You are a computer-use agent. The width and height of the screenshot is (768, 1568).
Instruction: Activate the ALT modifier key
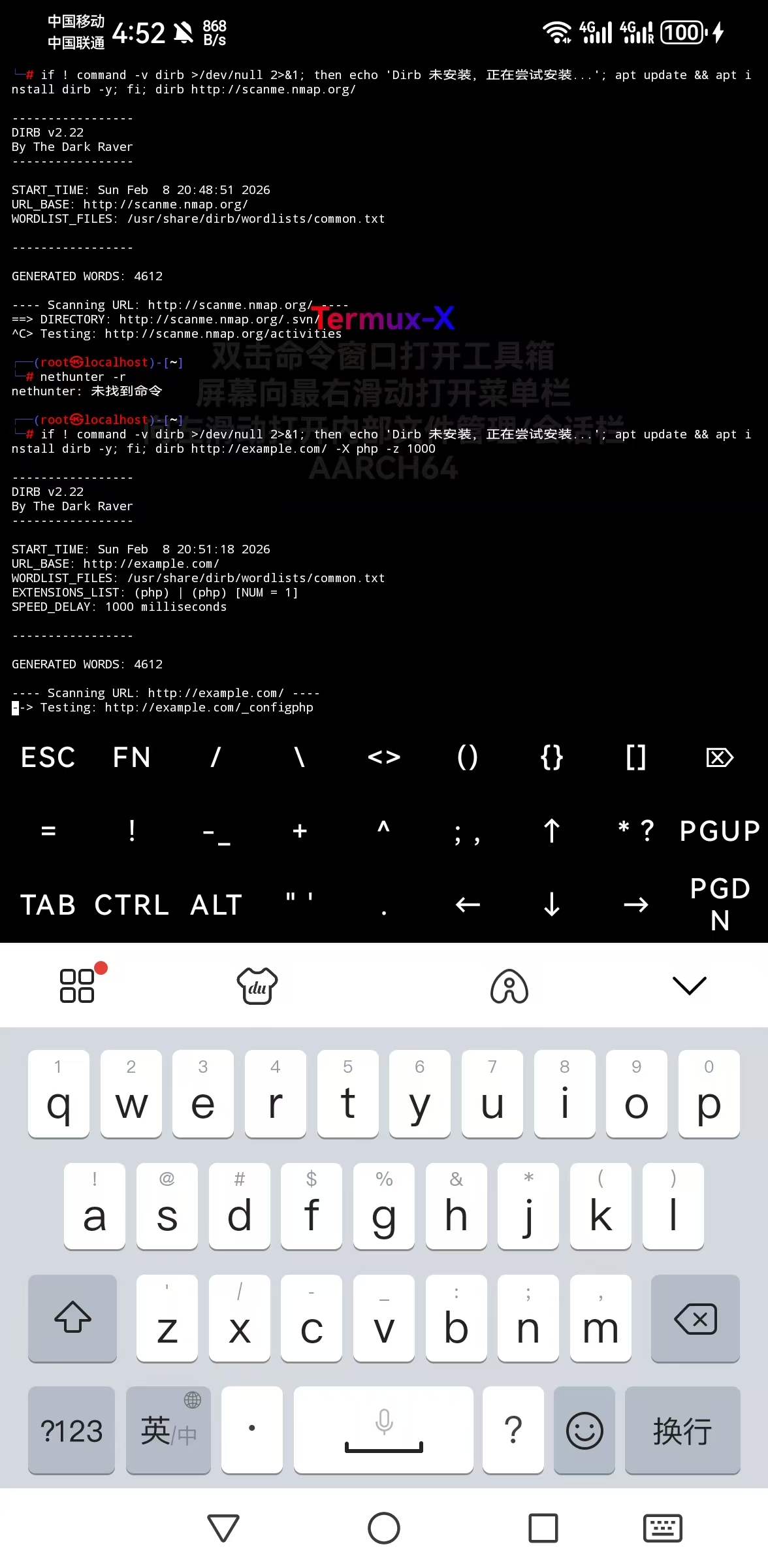pos(216,905)
